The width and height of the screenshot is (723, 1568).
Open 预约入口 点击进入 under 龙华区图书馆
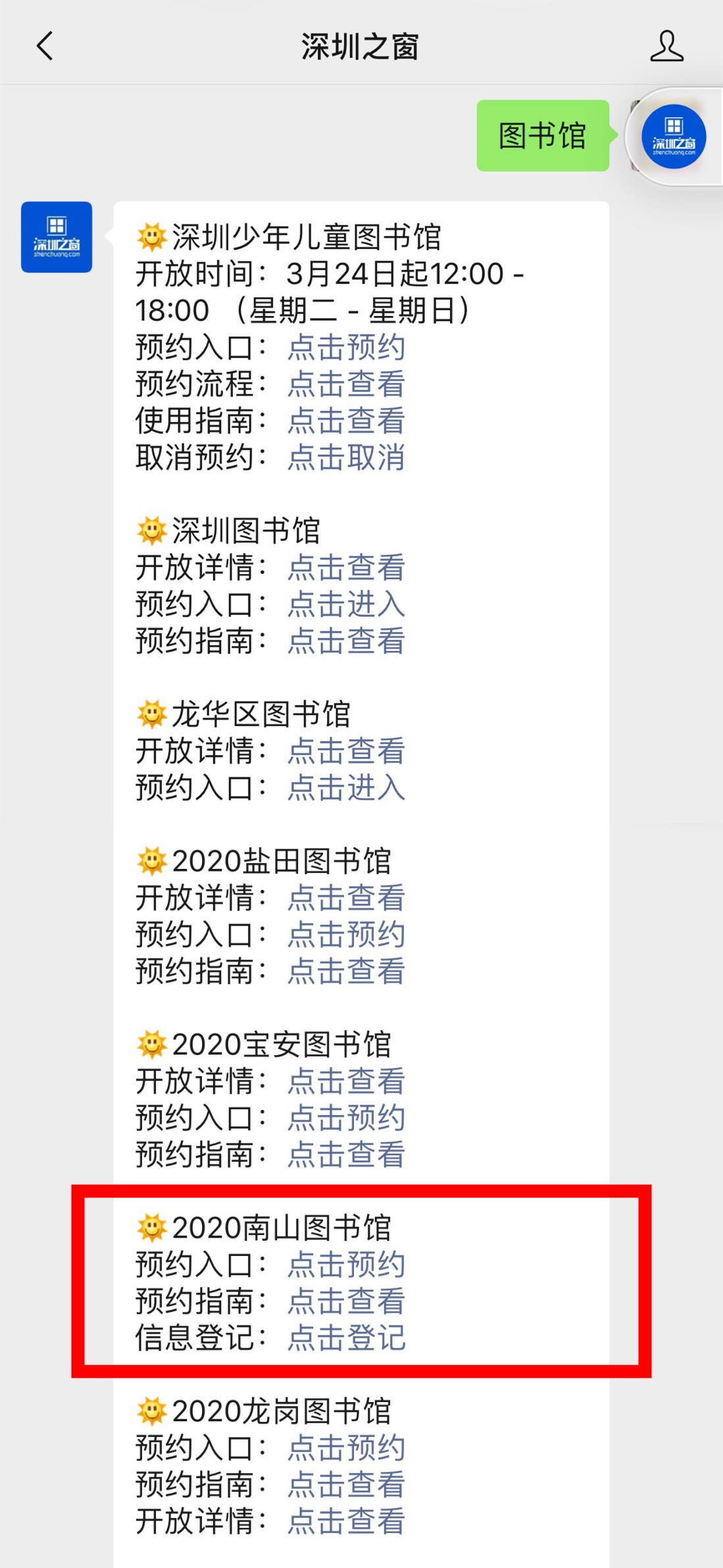tap(346, 787)
